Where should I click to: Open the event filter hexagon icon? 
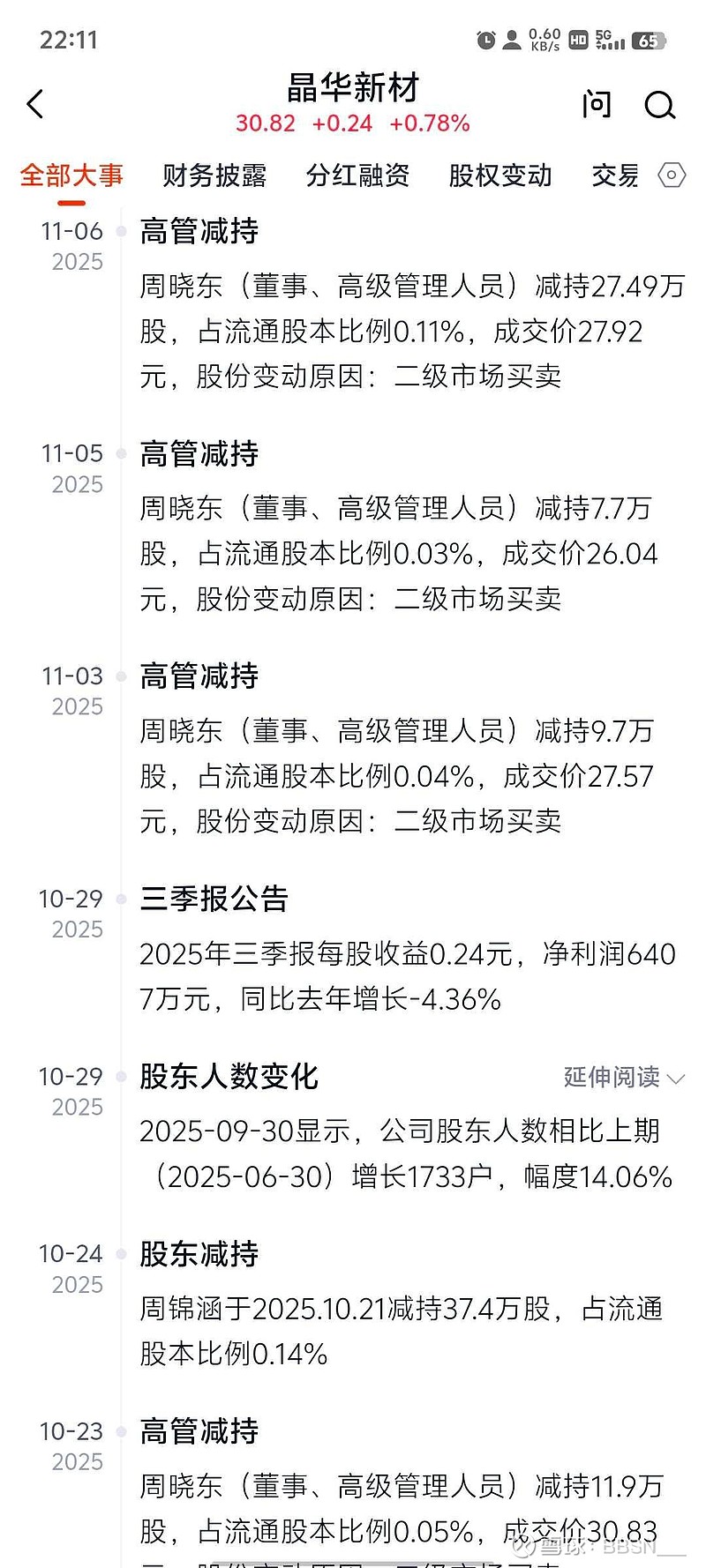click(x=672, y=175)
